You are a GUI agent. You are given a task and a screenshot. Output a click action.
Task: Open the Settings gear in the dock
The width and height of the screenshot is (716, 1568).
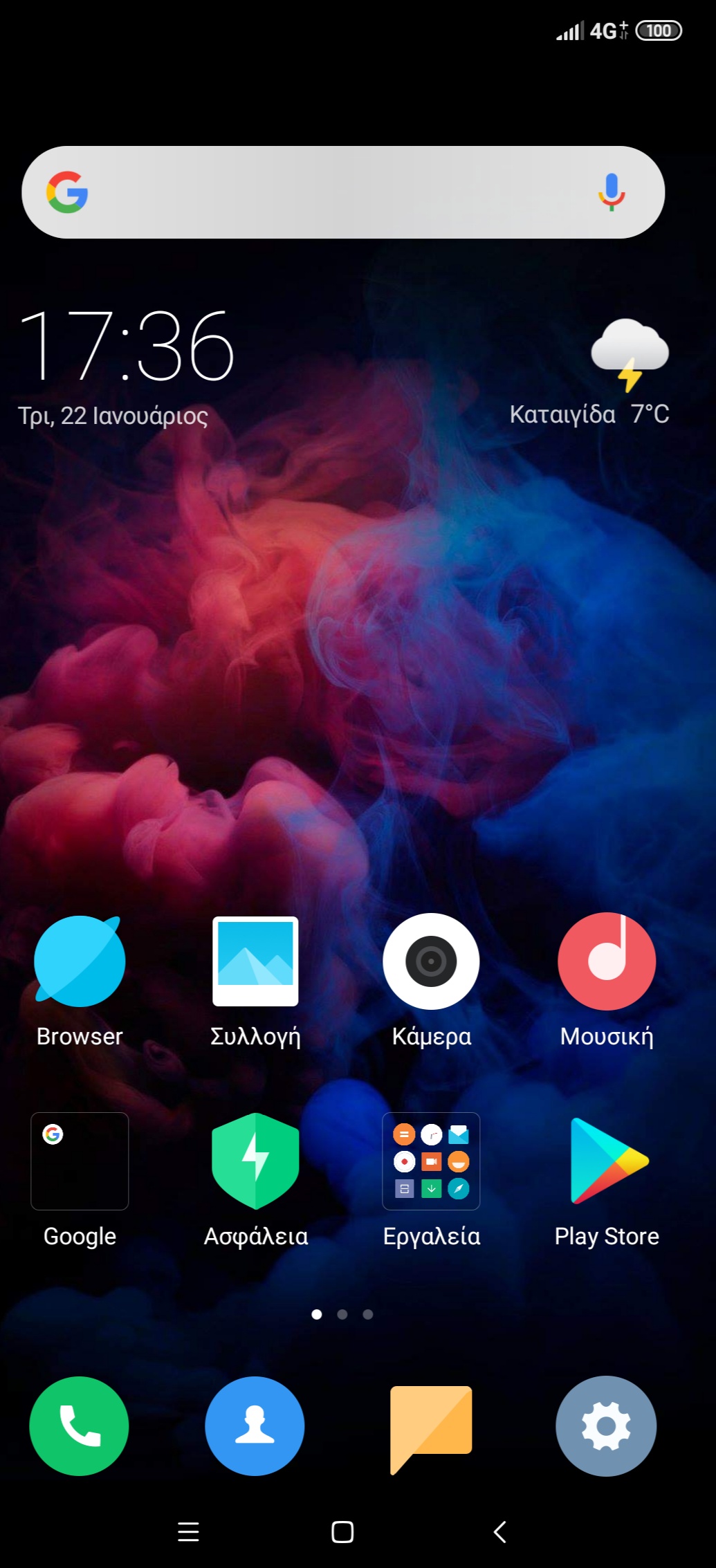[606, 1426]
